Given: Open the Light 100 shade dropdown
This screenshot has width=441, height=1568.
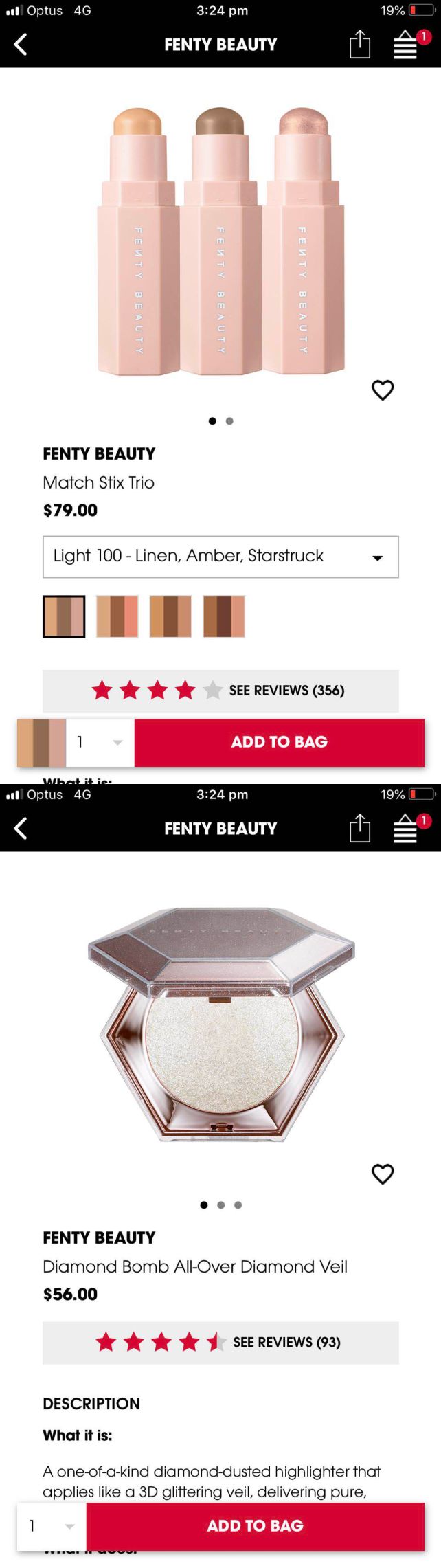Looking at the screenshot, I should coord(220,557).
